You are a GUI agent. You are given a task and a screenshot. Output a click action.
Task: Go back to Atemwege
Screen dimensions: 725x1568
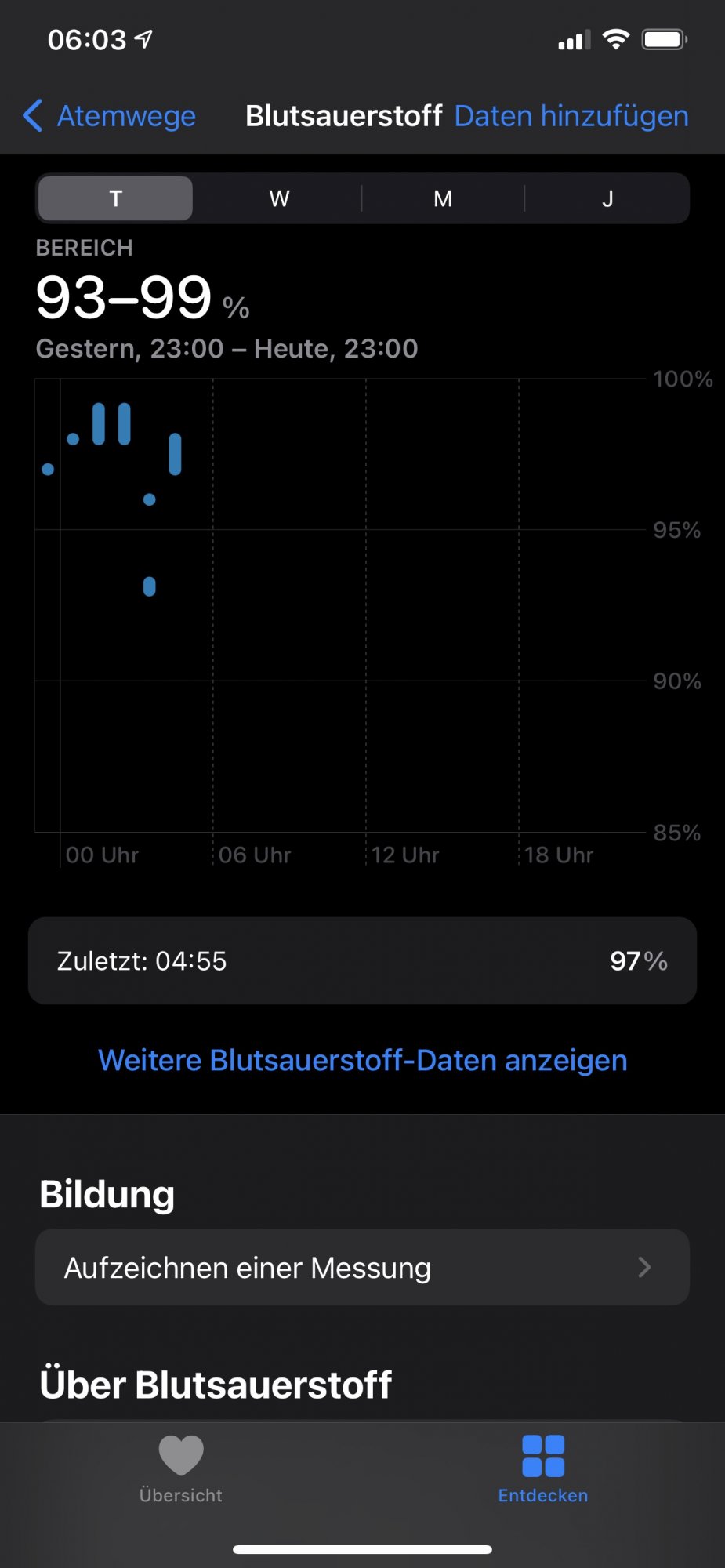click(110, 116)
